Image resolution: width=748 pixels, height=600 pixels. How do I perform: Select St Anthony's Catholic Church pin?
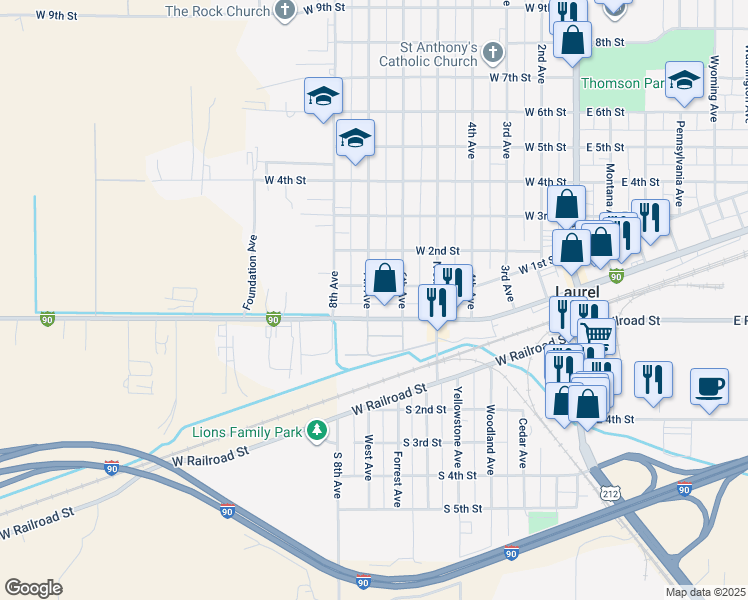click(x=493, y=53)
